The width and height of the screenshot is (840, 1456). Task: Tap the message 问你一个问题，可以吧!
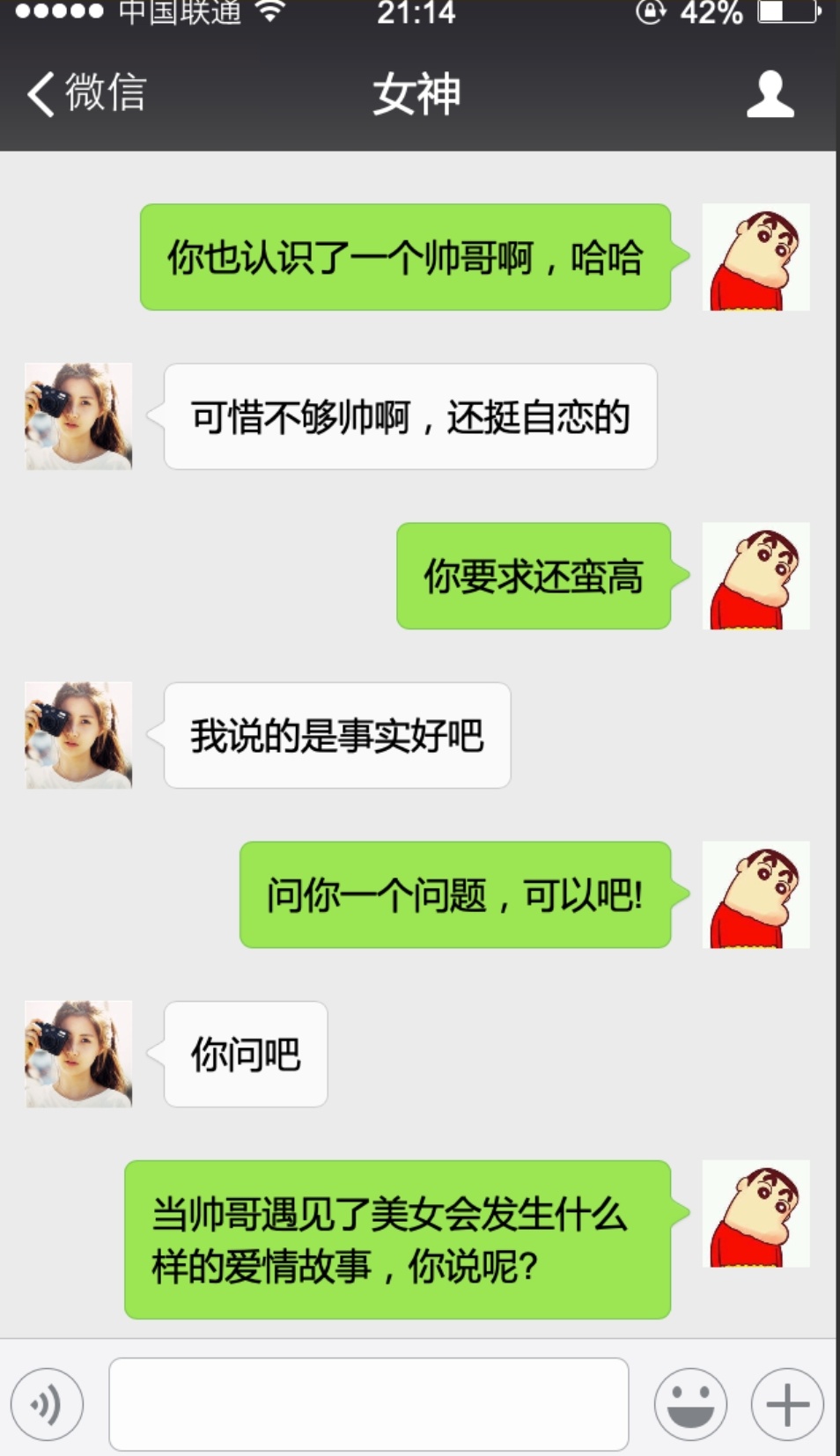455,895
